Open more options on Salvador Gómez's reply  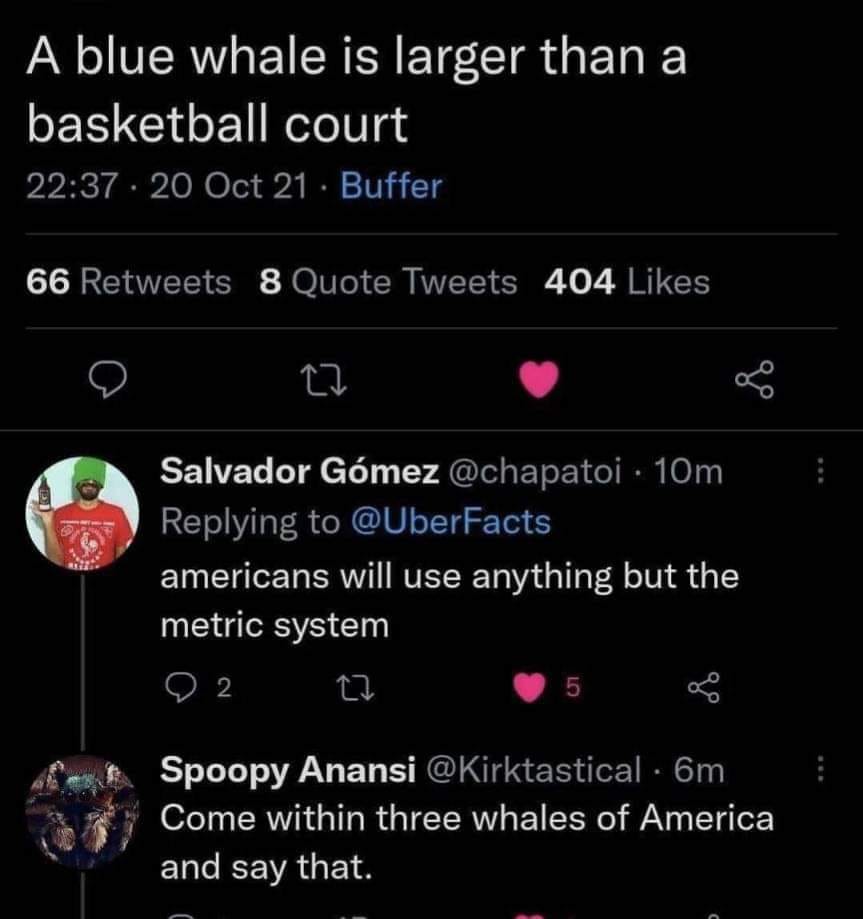(x=820, y=470)
